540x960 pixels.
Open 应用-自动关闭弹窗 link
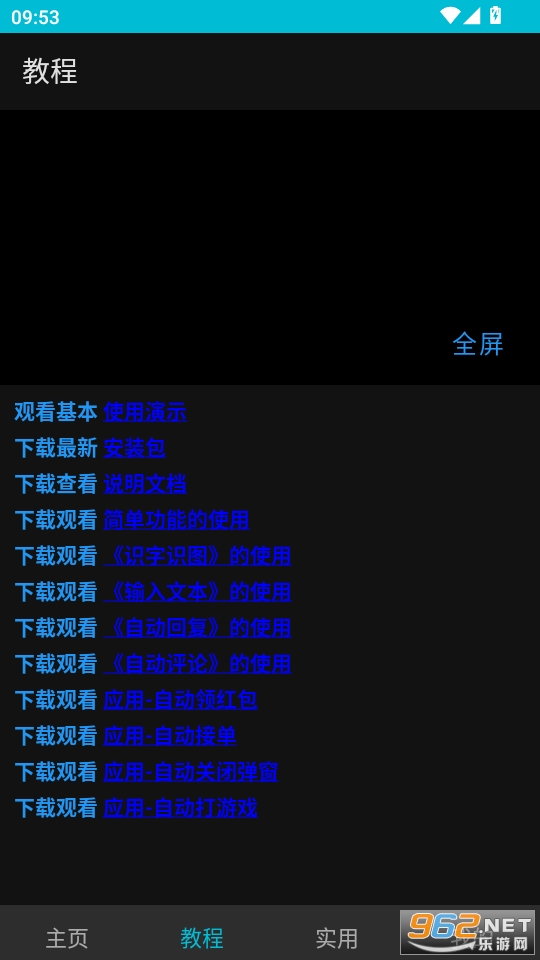190,772
